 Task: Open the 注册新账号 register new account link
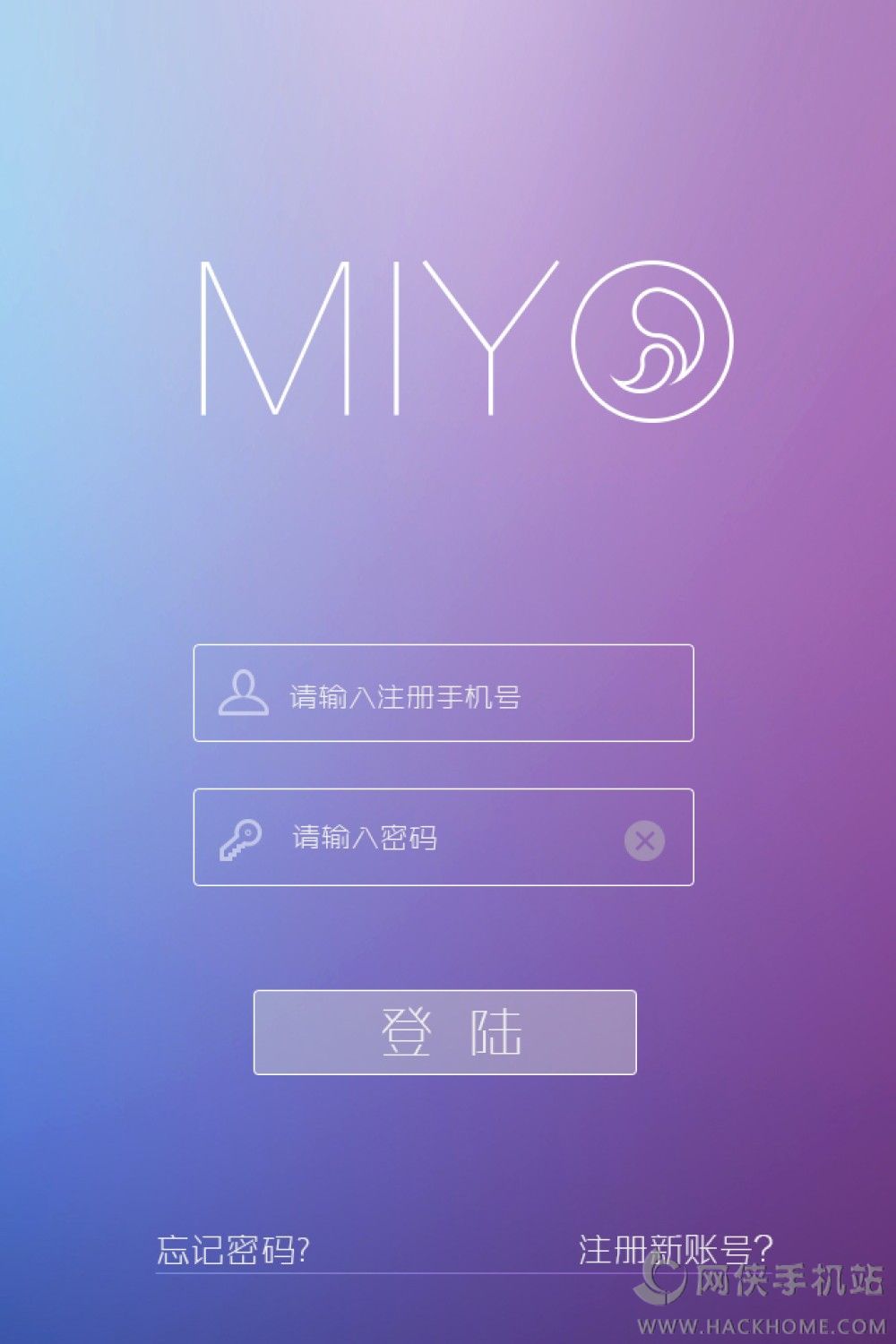coord(674,1248)
